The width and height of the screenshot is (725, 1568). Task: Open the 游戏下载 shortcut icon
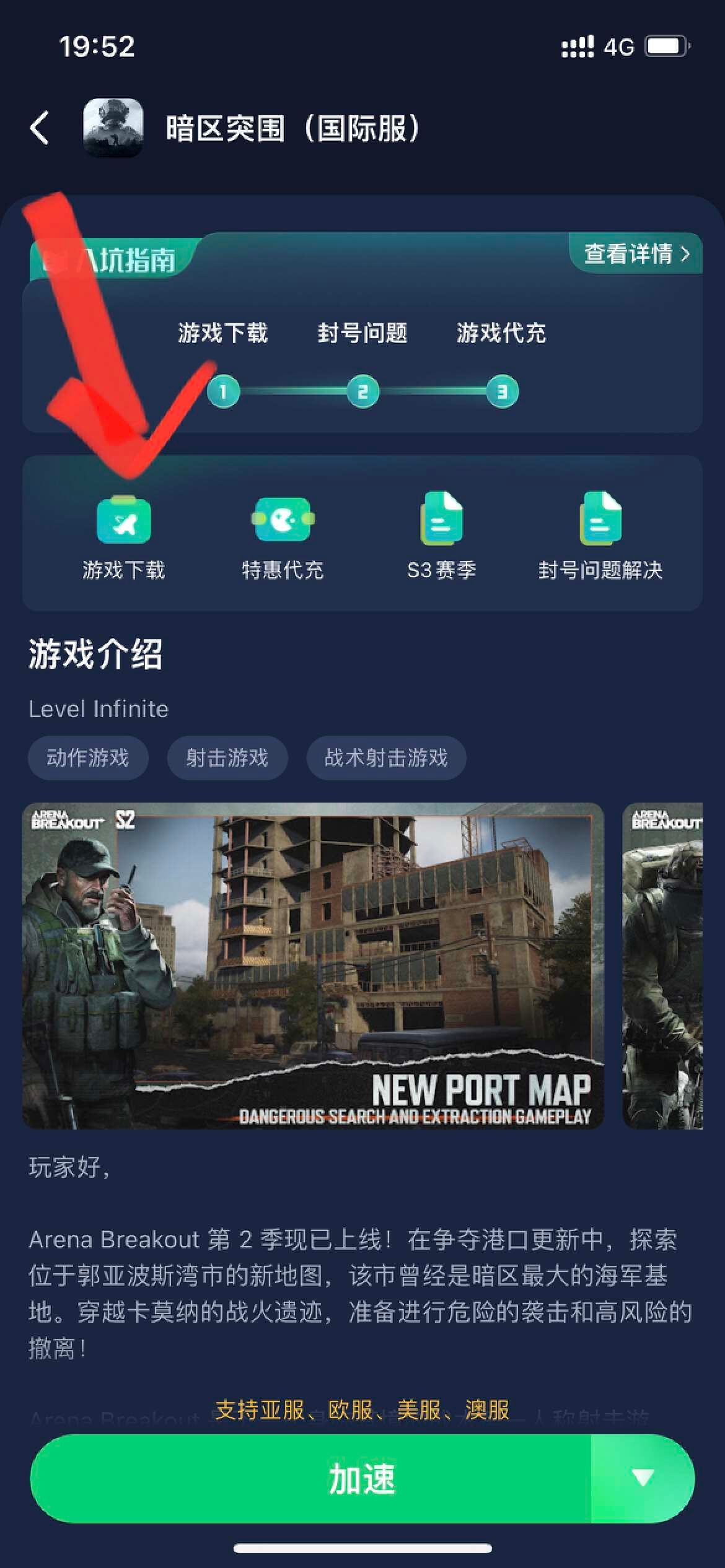pyautogui.click(x=124, y=521)
